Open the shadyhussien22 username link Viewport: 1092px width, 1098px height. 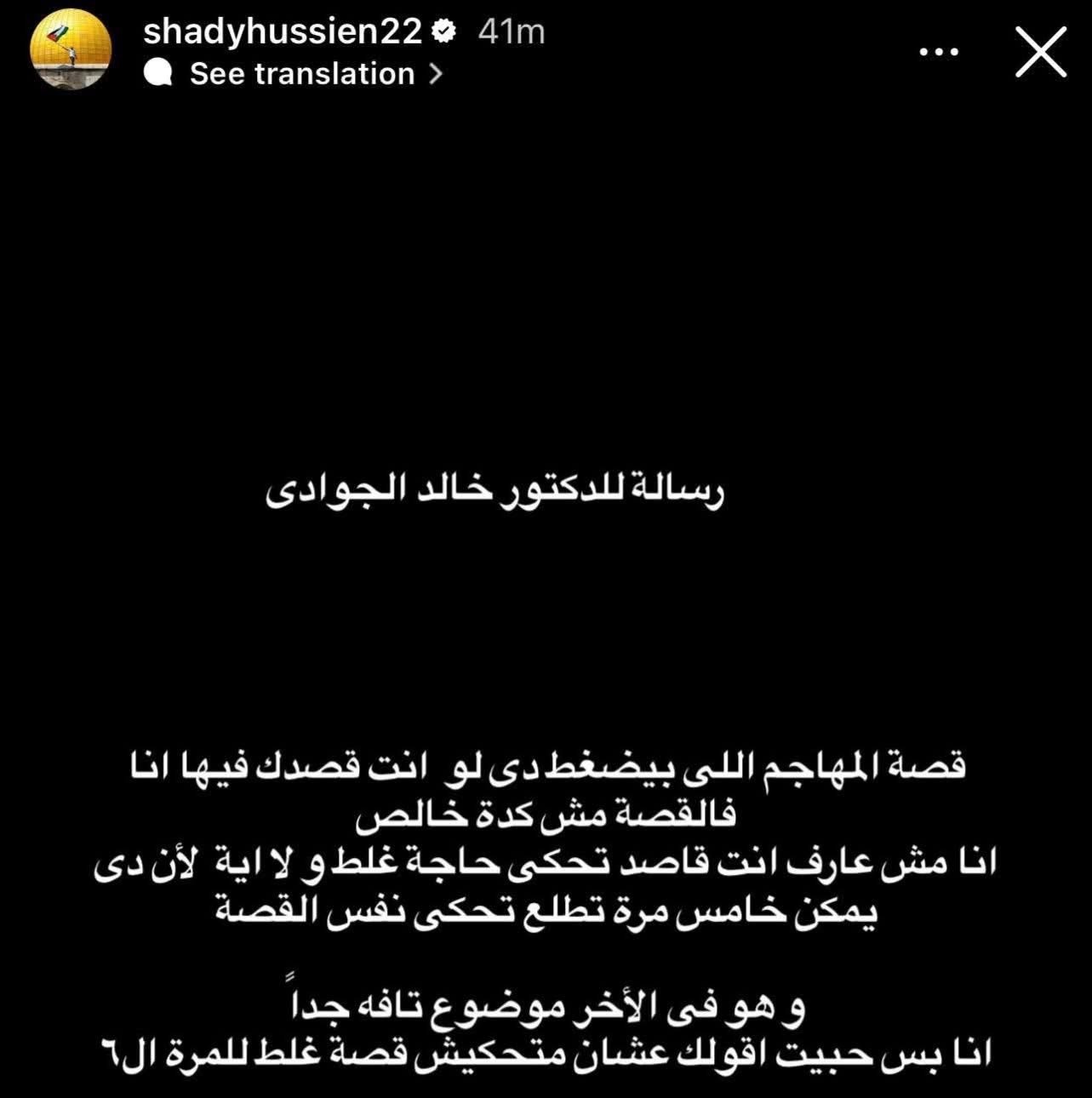283,31
